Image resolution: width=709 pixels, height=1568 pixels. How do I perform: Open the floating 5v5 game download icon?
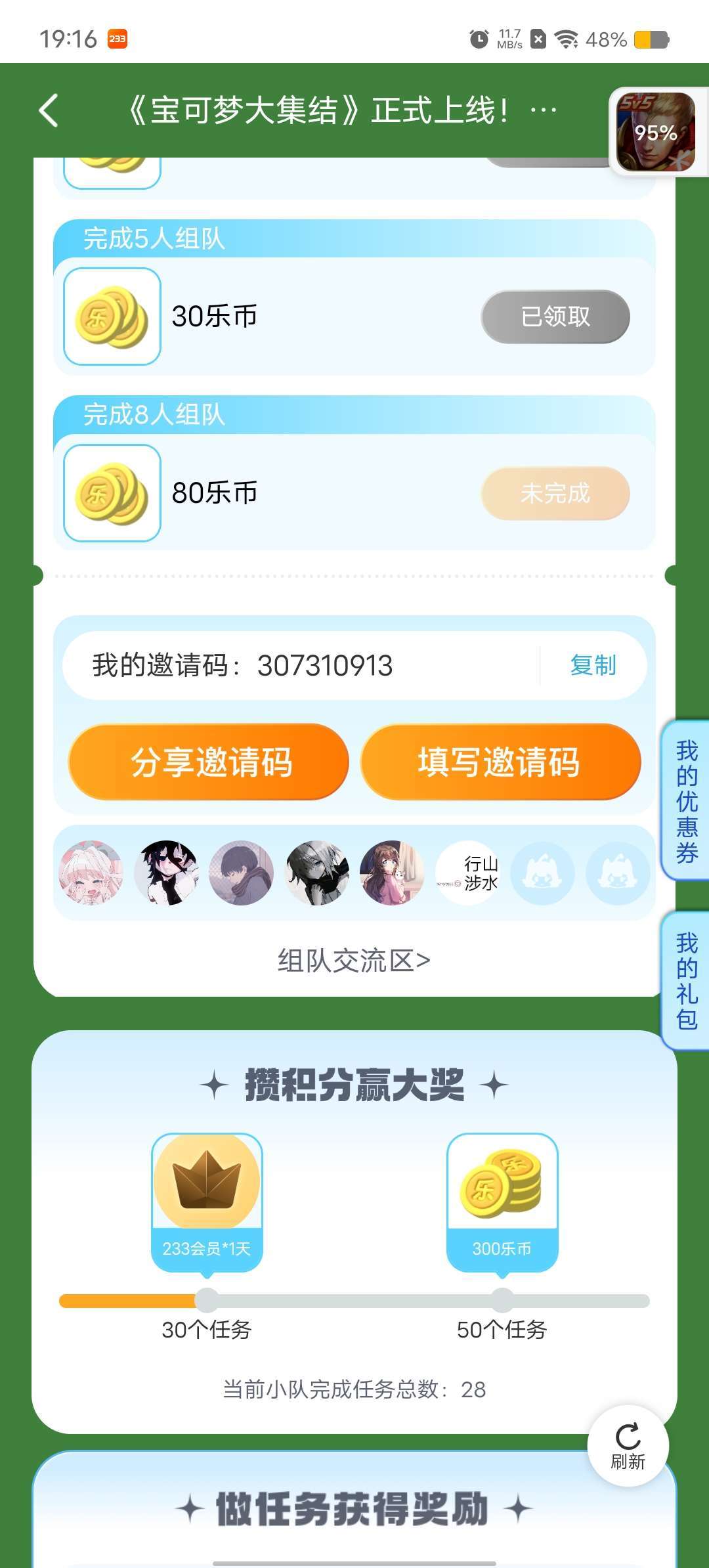pyautogui.click(x=656, y=132)
